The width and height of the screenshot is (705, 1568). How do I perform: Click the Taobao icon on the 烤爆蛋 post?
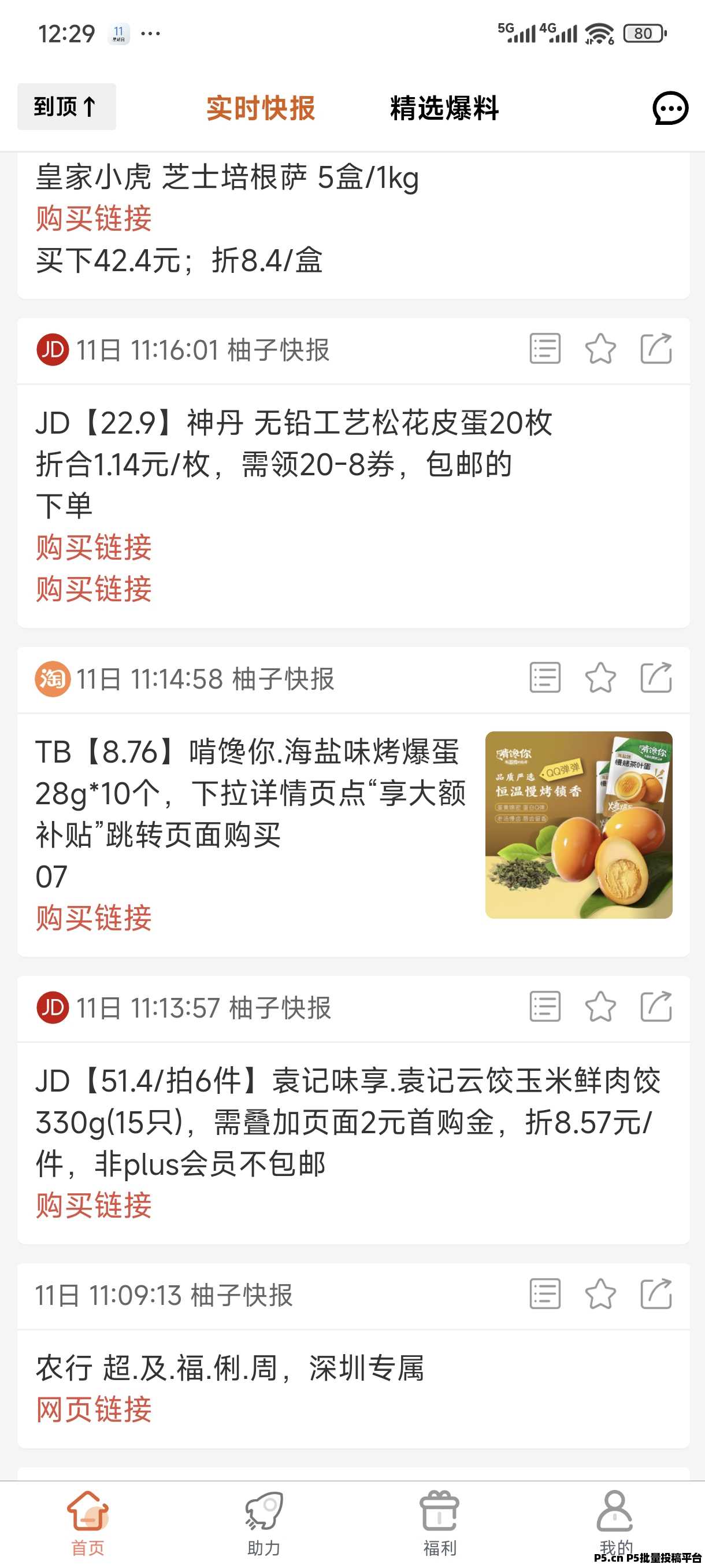(x=51, y=680)
